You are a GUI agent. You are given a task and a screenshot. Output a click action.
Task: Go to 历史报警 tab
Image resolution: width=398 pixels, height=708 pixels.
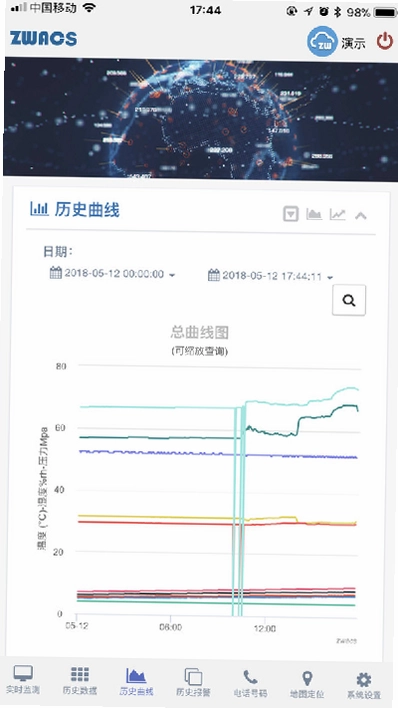pyautogui.click(x=193, y=682)
